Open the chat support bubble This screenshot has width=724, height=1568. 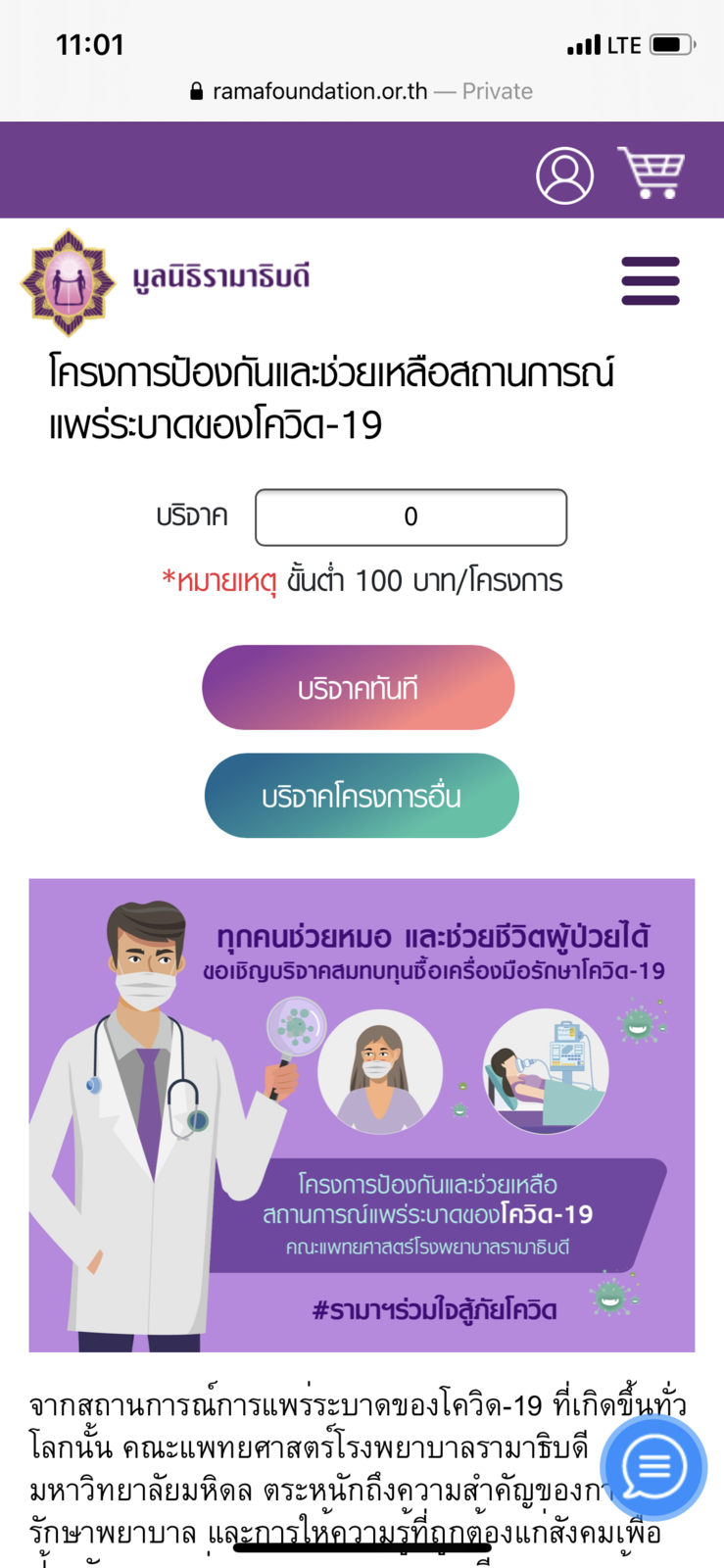[653, 1467]
